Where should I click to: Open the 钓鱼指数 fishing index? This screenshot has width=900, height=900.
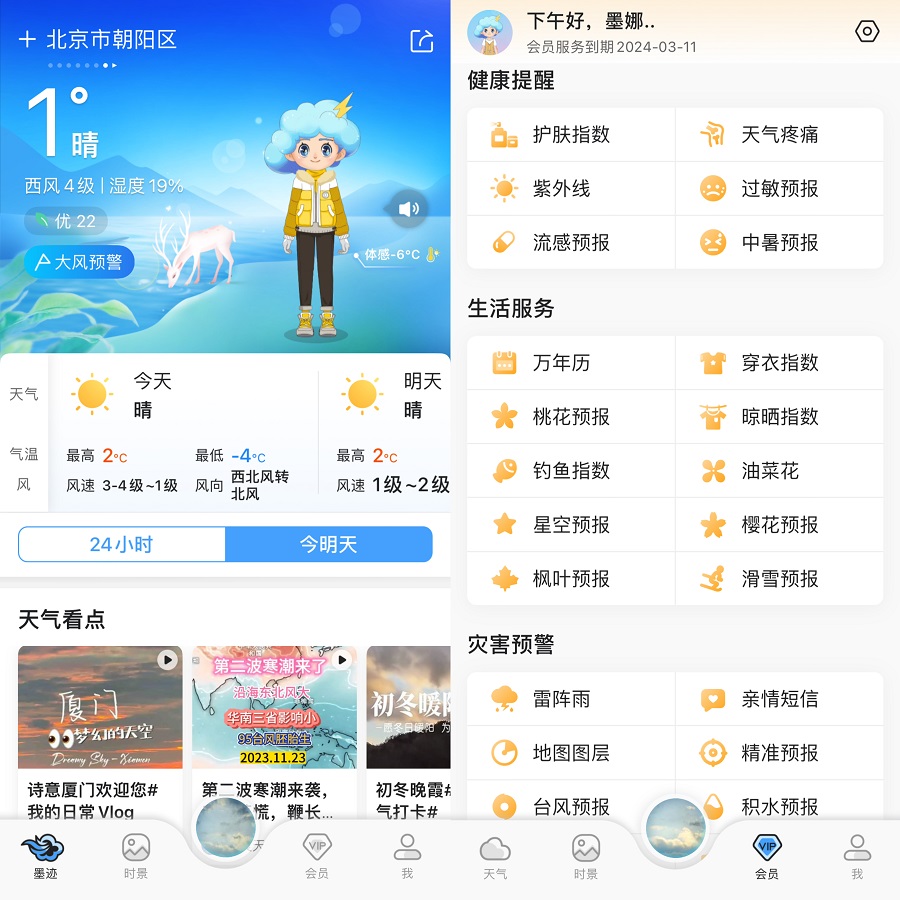click(x=571, y=471)
